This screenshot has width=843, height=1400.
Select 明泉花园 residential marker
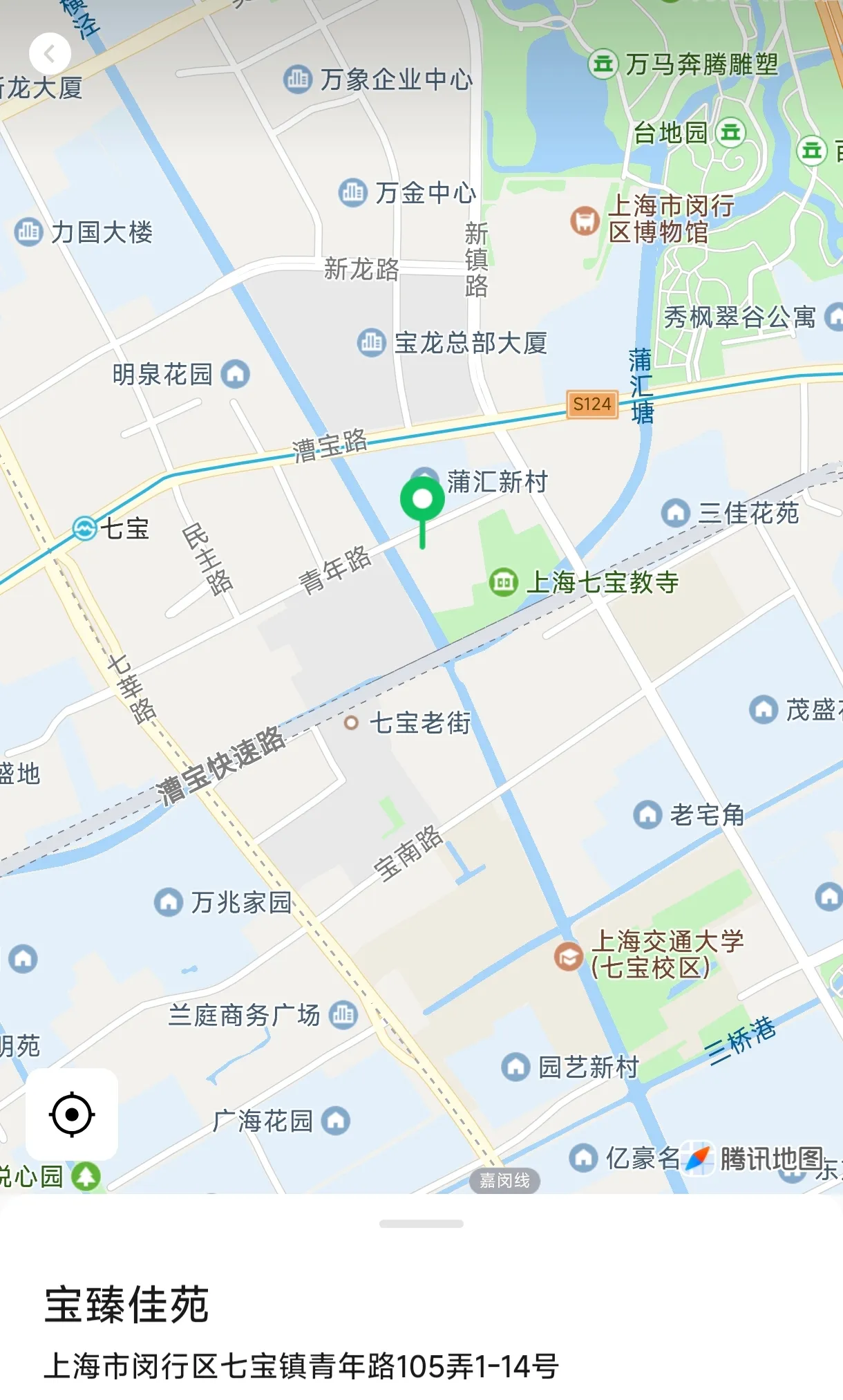click(x=236, y=374)
